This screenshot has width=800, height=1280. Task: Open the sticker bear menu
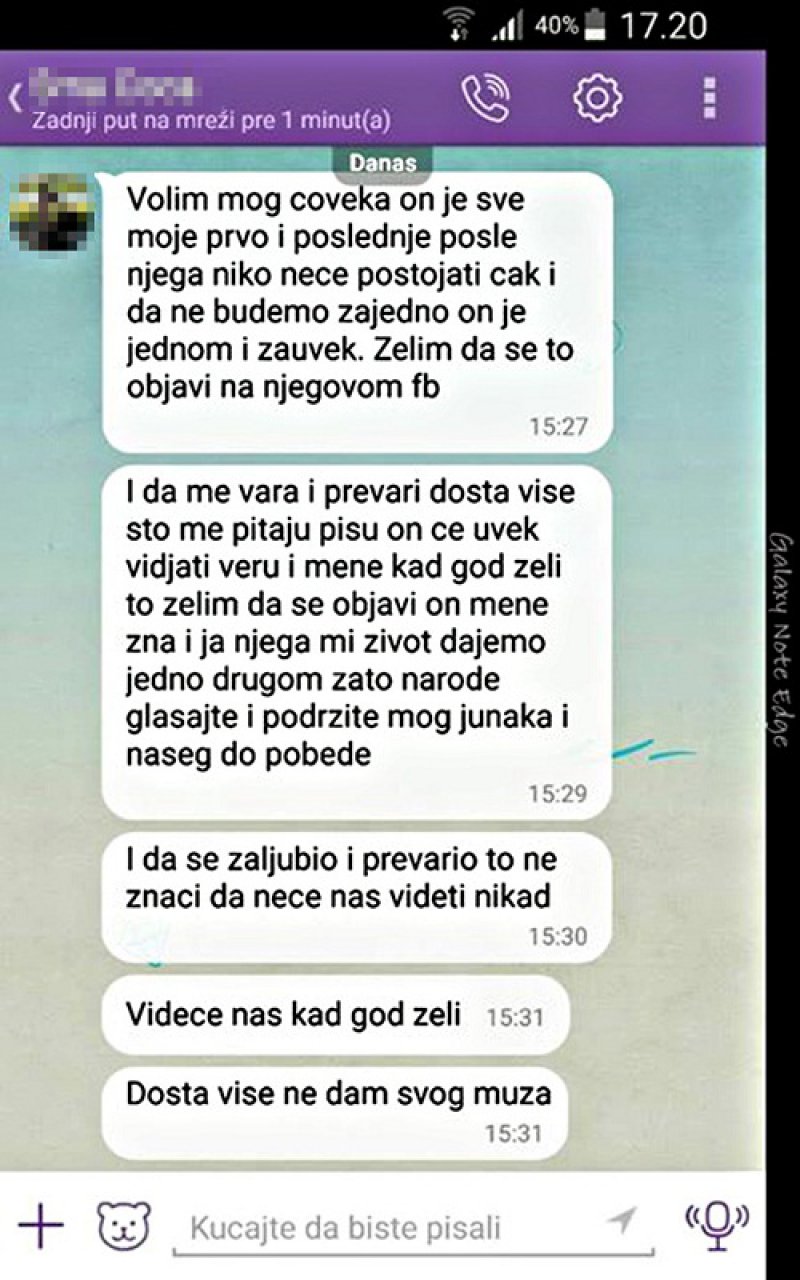(123, 1225)
